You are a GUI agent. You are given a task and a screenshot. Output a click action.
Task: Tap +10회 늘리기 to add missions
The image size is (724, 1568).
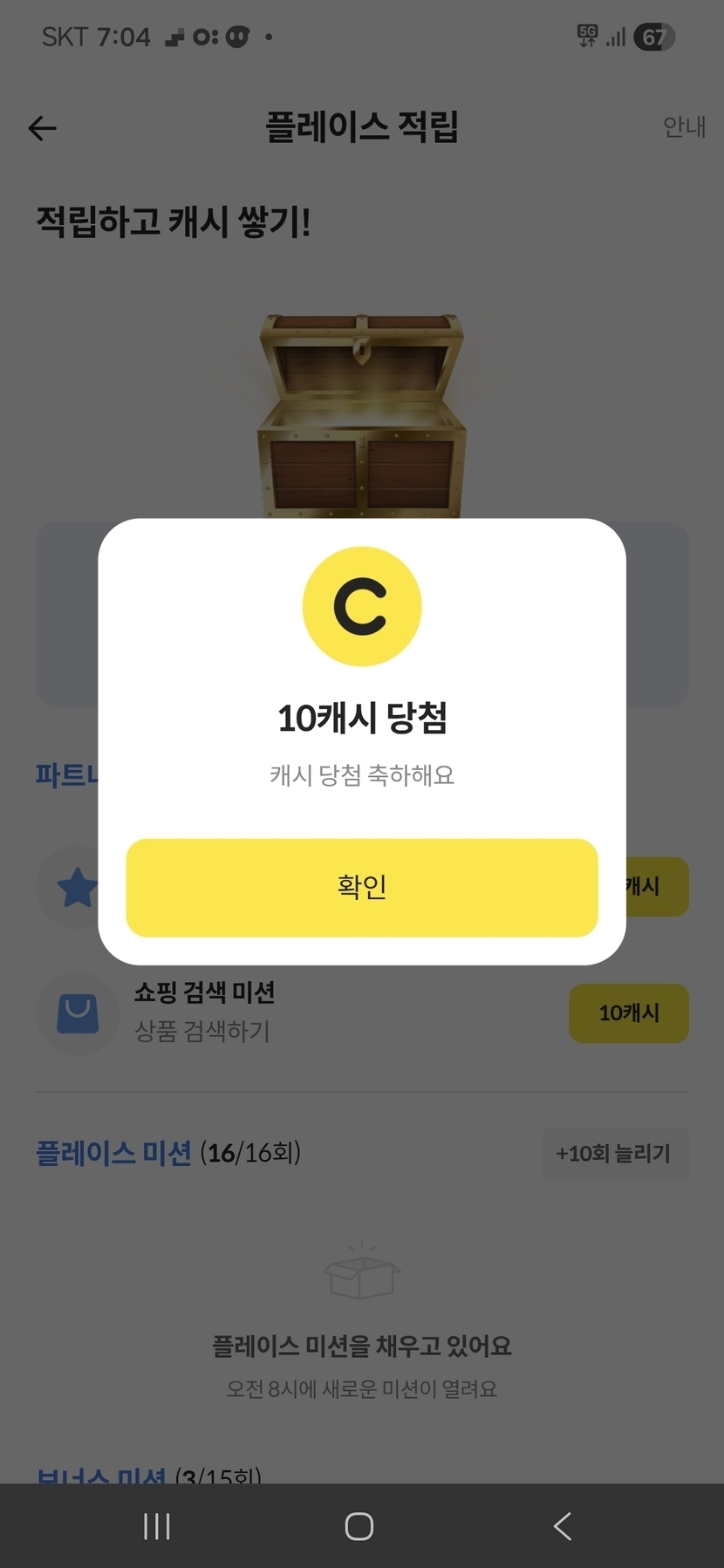click(614, 1153)
